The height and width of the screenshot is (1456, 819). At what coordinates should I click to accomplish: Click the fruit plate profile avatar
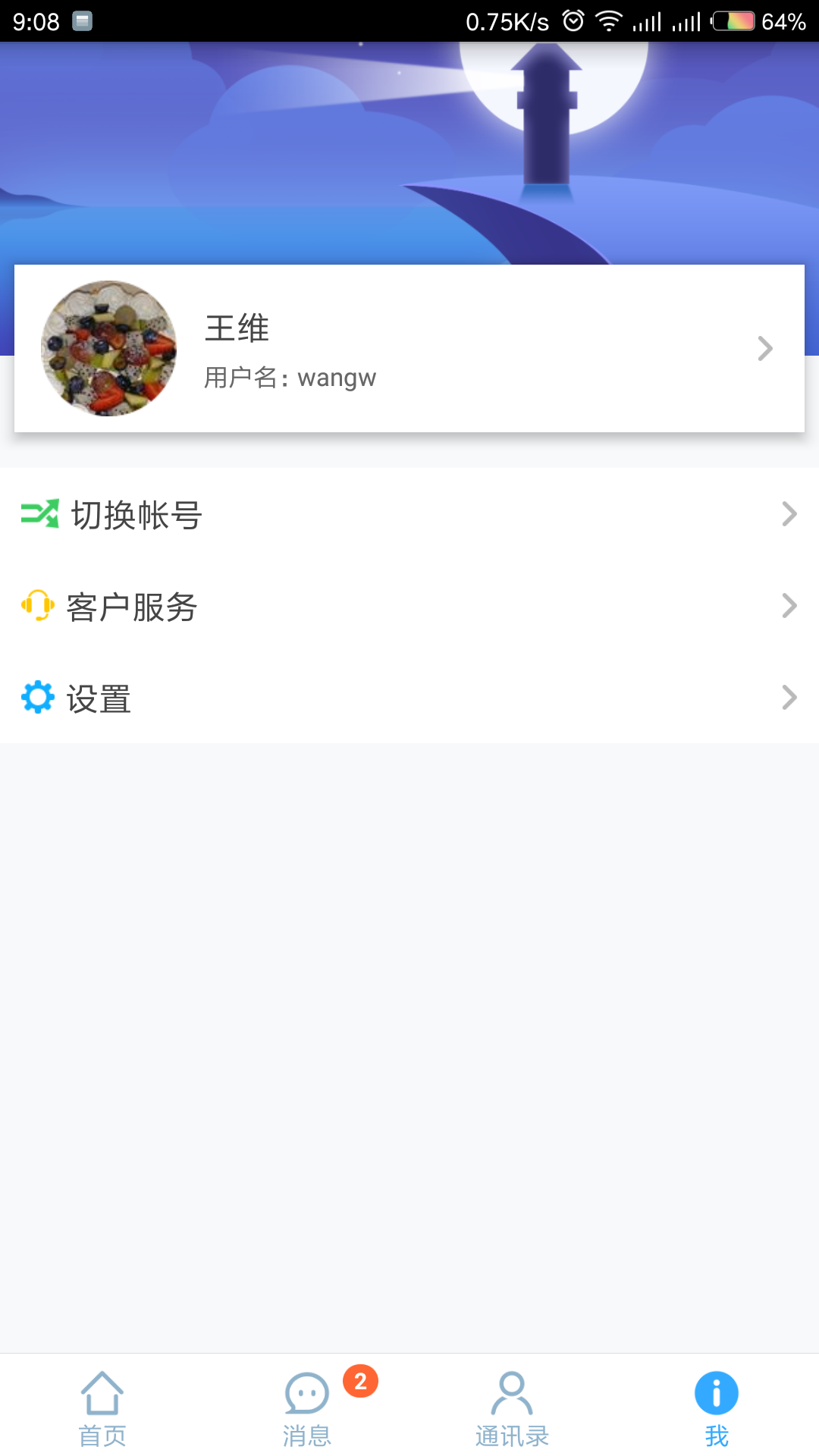coord(108,348)
